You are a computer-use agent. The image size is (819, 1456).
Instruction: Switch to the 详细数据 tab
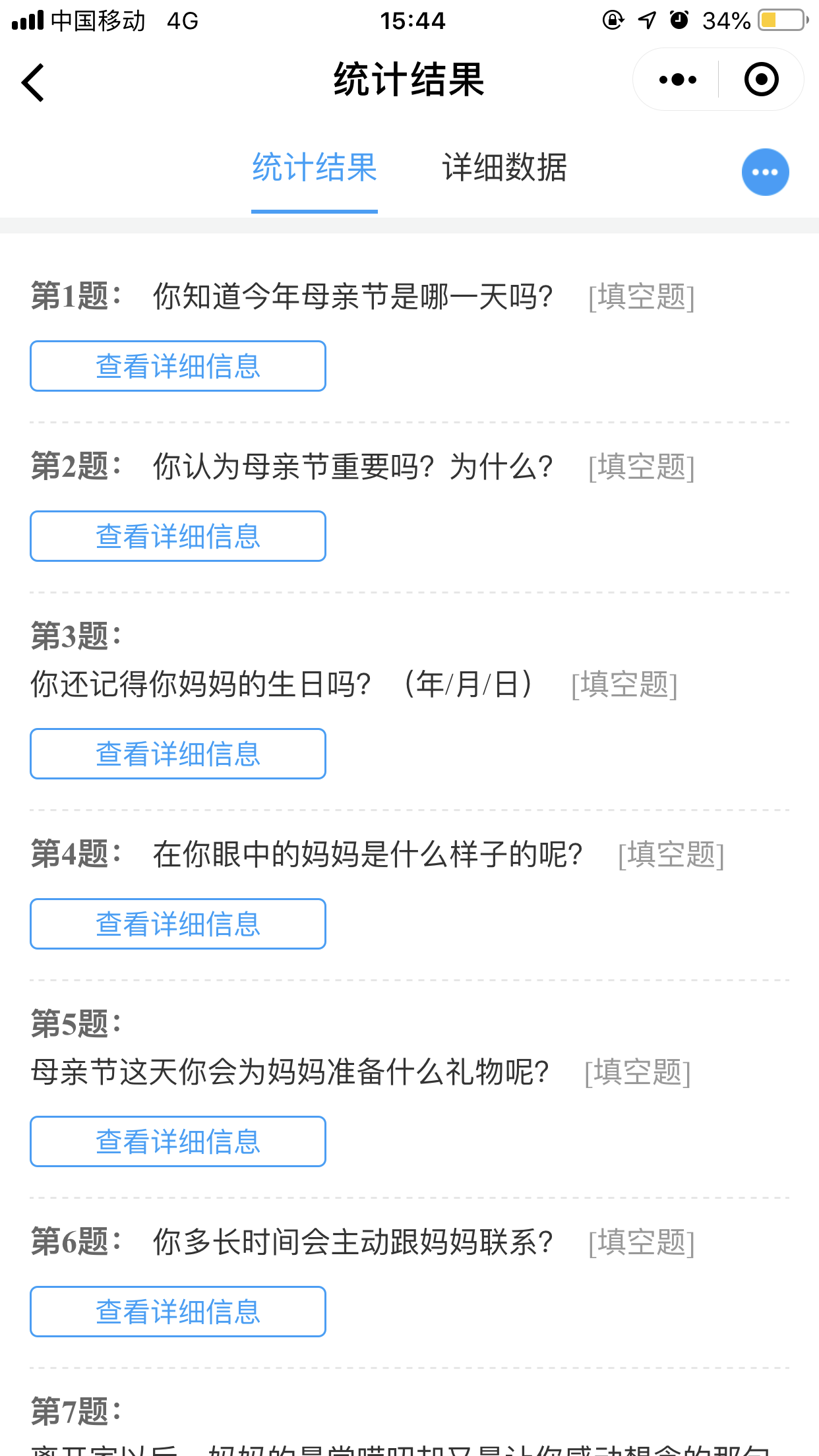coord(504,167)
